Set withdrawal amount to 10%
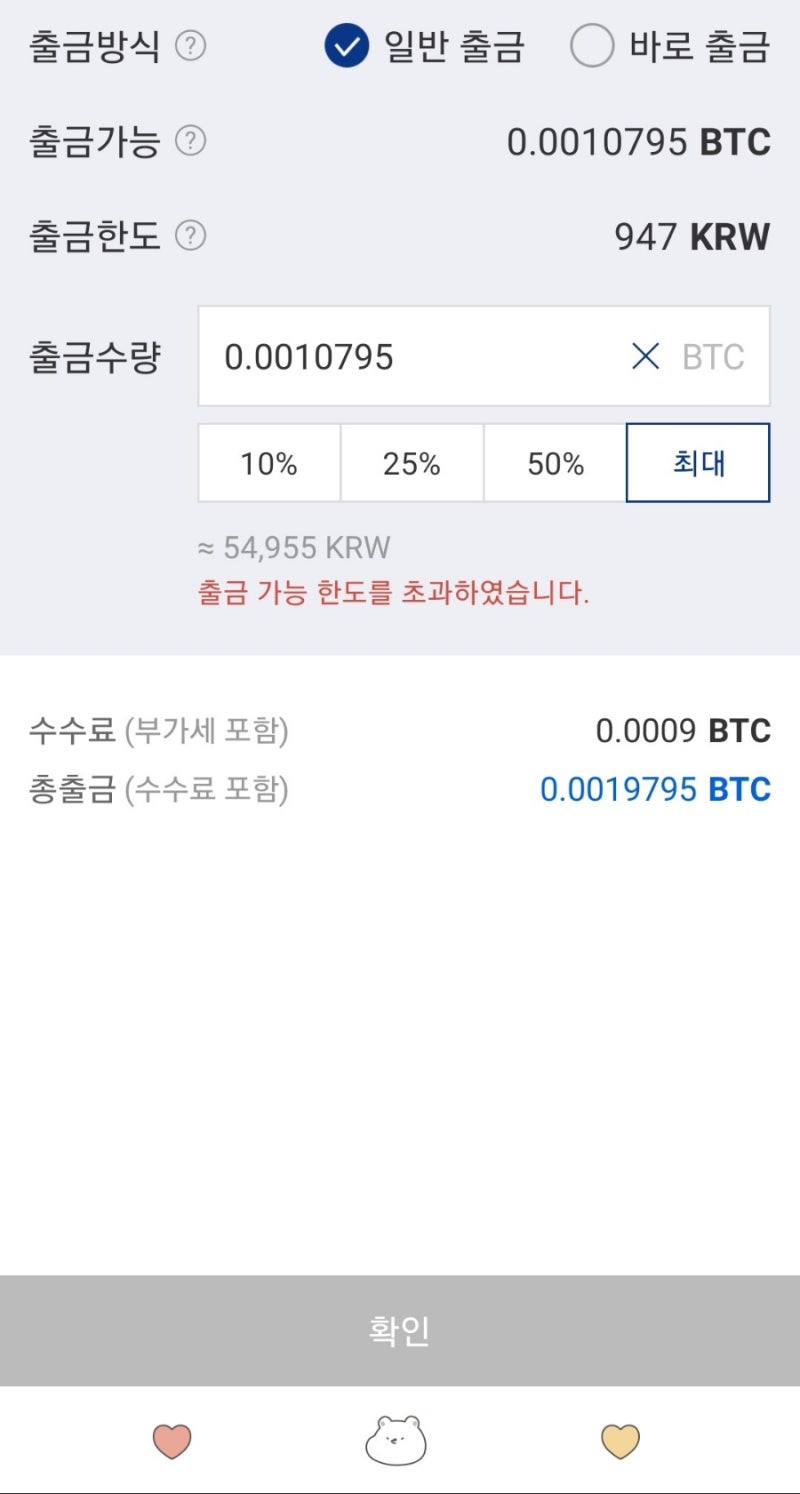This screenshot has width=800, height=1494. 268,462
